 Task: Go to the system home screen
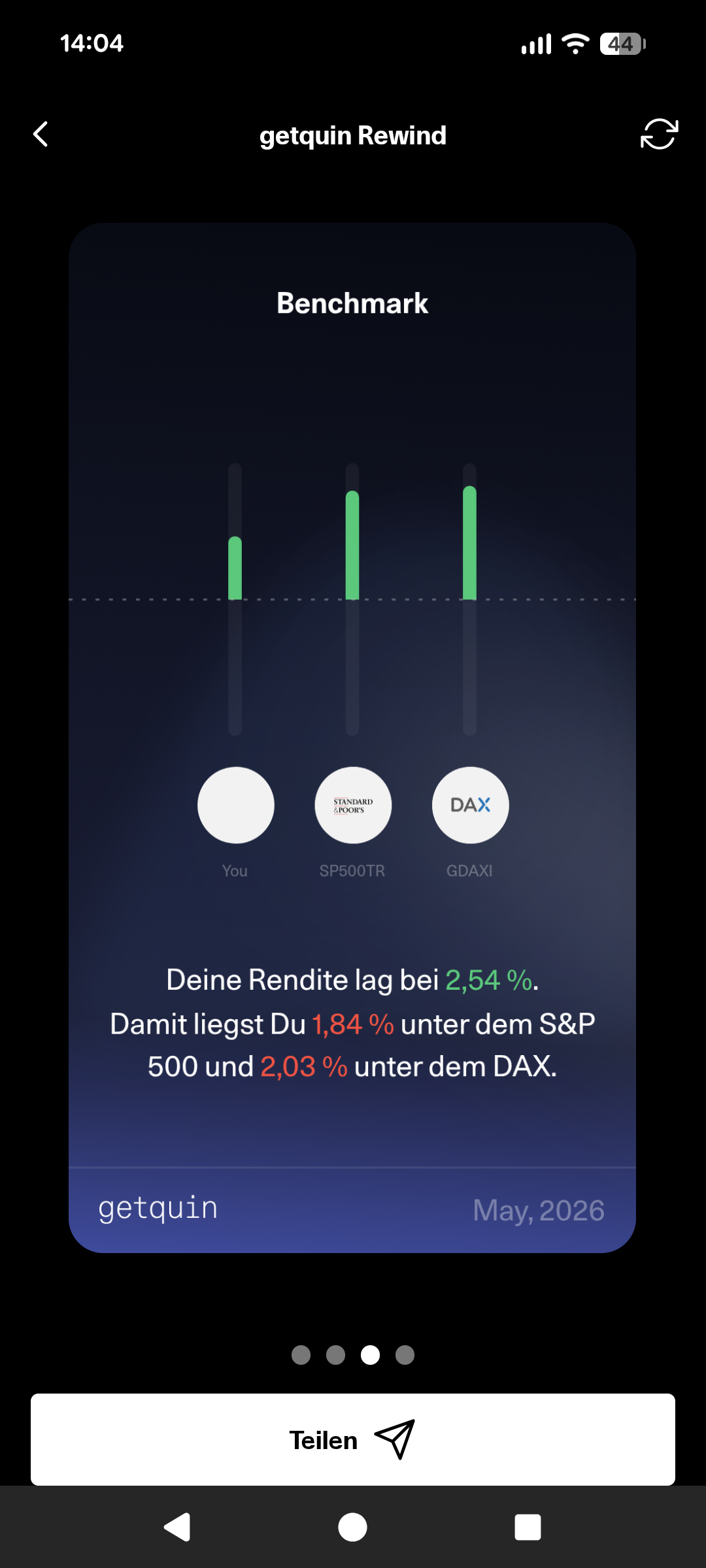pyautogui.click(x=353, y=1527)
